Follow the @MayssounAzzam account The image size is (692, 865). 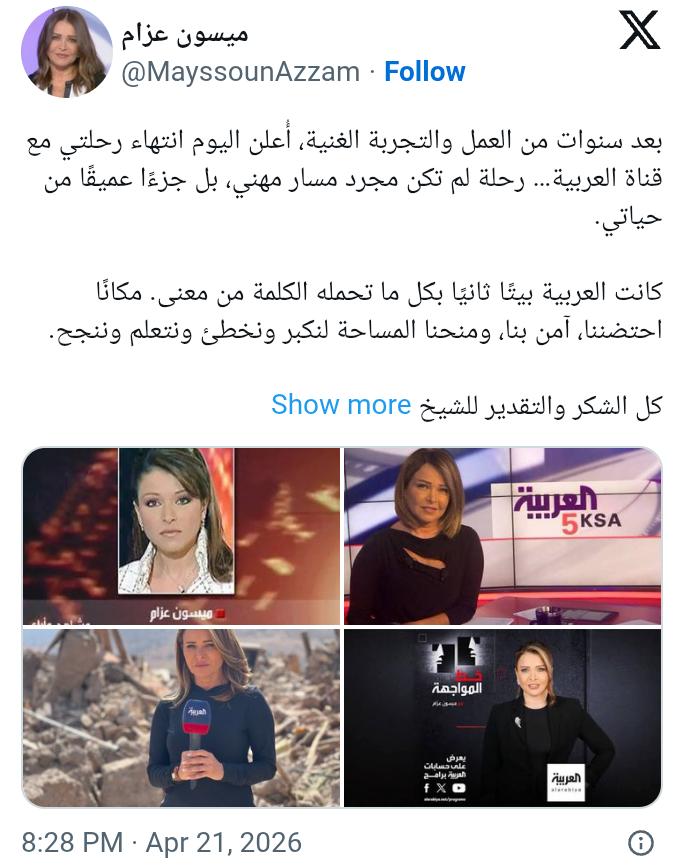(x=425, y=72)
